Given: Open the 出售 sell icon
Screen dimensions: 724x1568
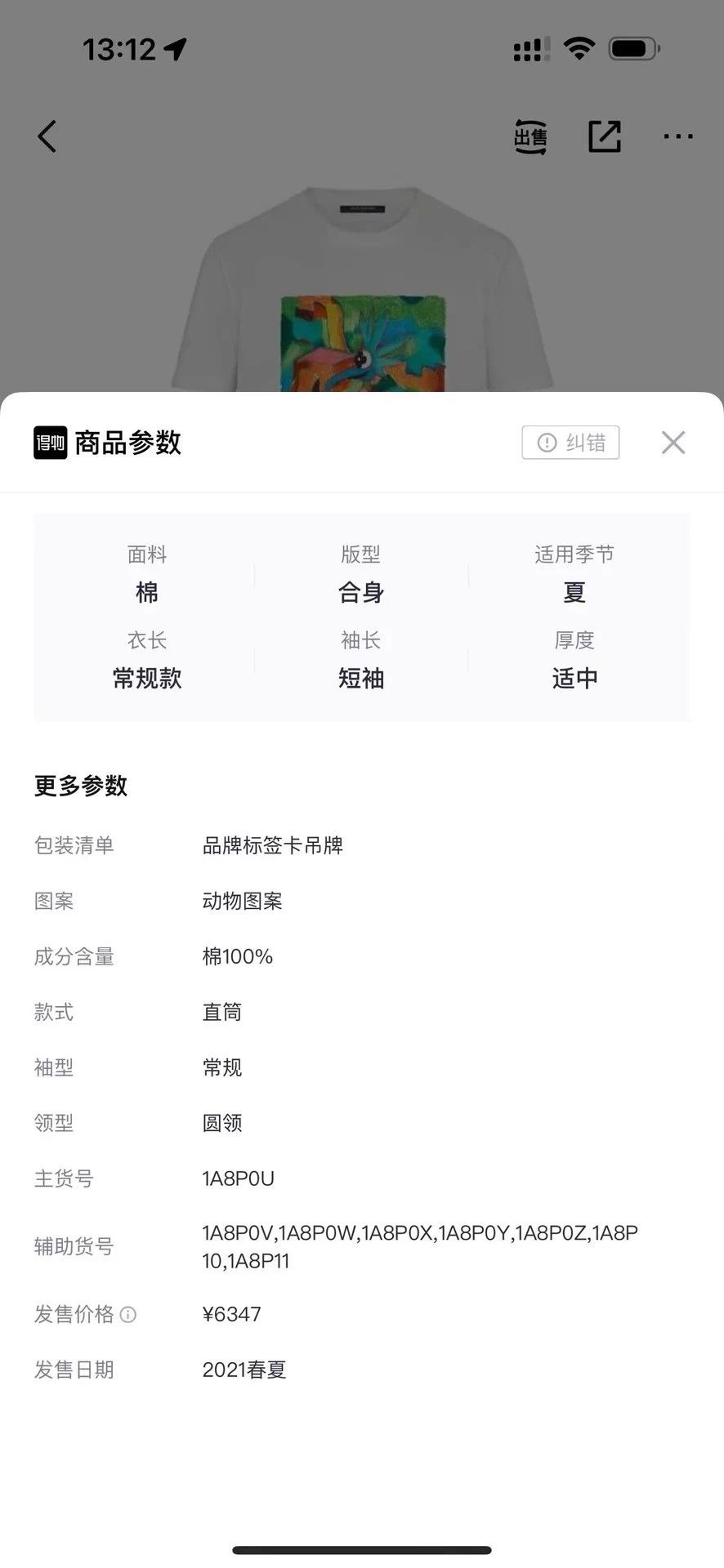Looking at the screenshot, I should 530,136.
